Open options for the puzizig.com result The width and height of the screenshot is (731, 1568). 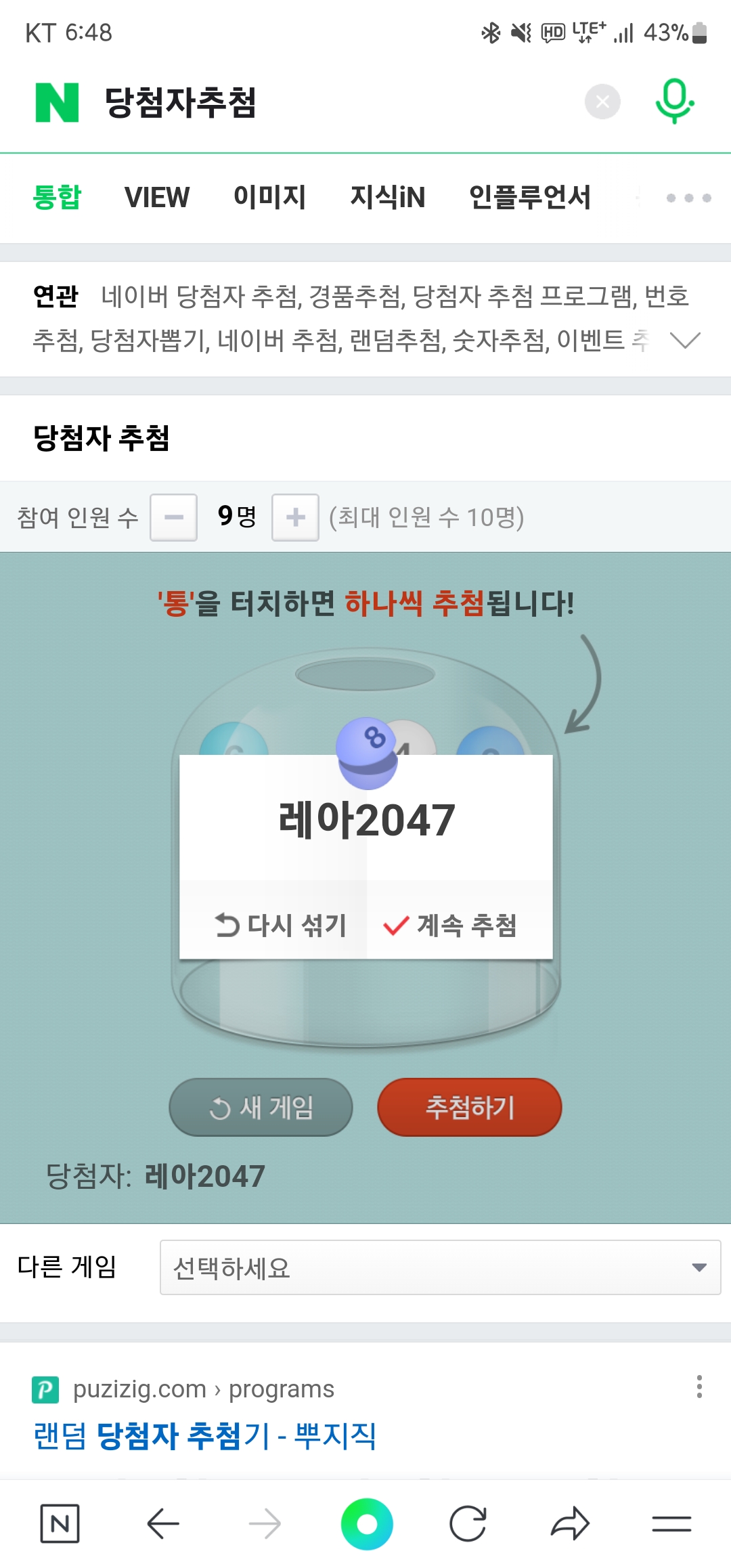(x=699, y=1387)
